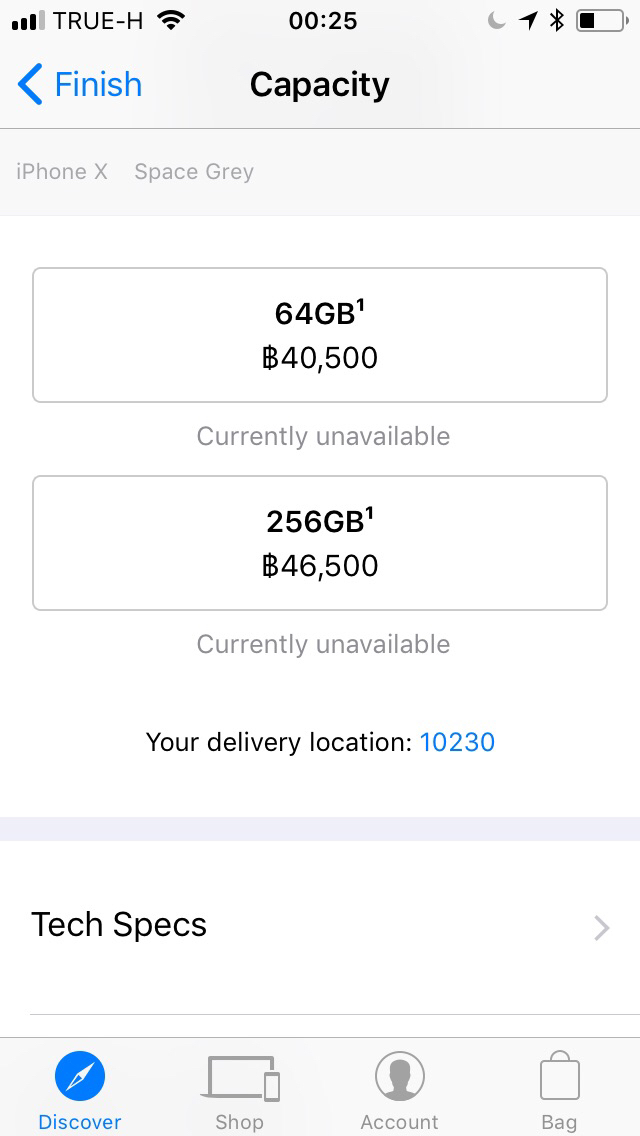Tap the Space Grey breadcrumb
Image resolution: width=640 pixels, height=1136 pixels.
click(194, 172)
